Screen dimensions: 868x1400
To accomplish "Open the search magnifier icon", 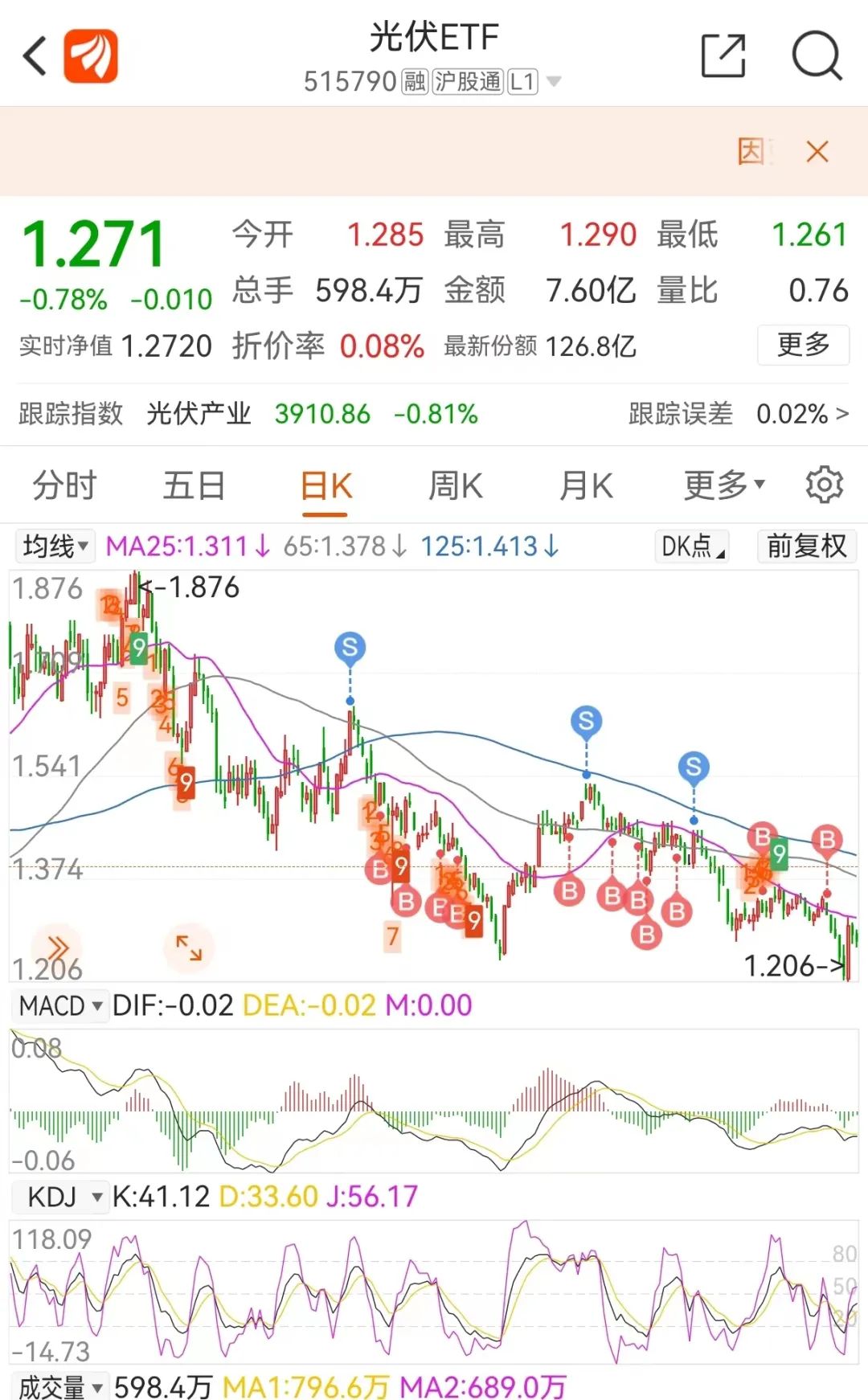I will pyautogui.click(x=816, y=55).
